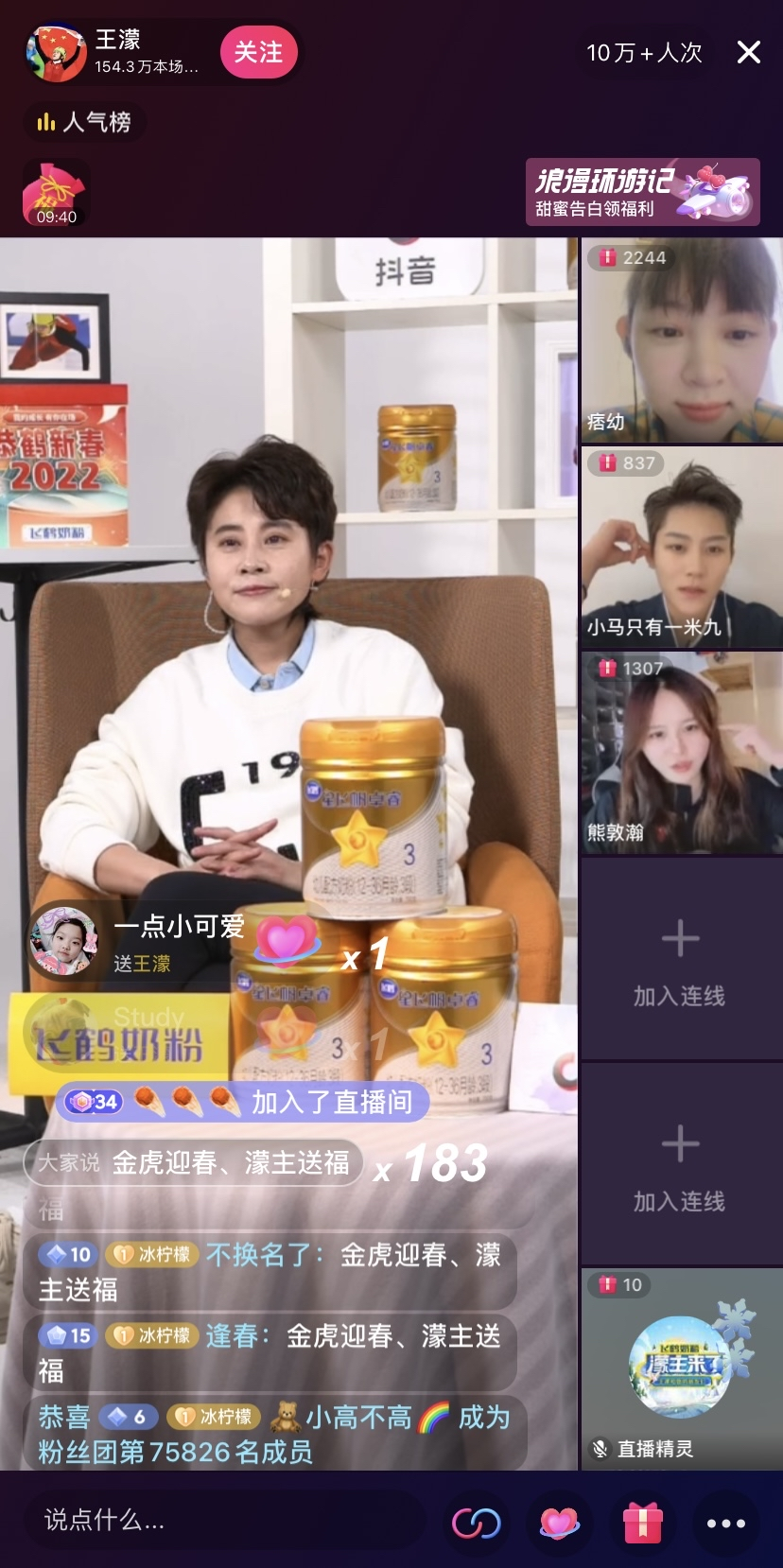The height and width of the screenshot is (1568, 783).
Task: Open guest 小马只有一米九's video tile
Action: 681,547
